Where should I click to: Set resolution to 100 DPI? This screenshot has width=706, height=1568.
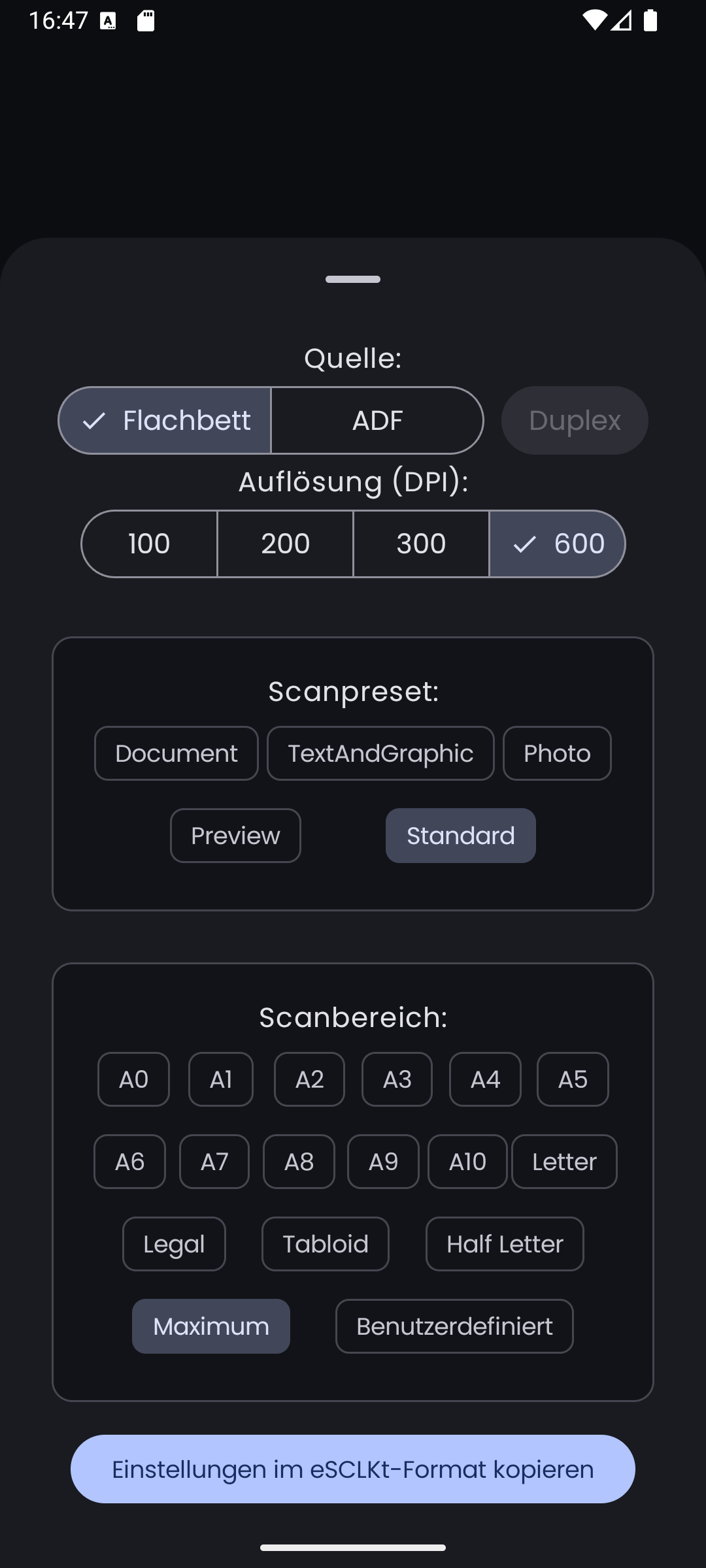149,544
